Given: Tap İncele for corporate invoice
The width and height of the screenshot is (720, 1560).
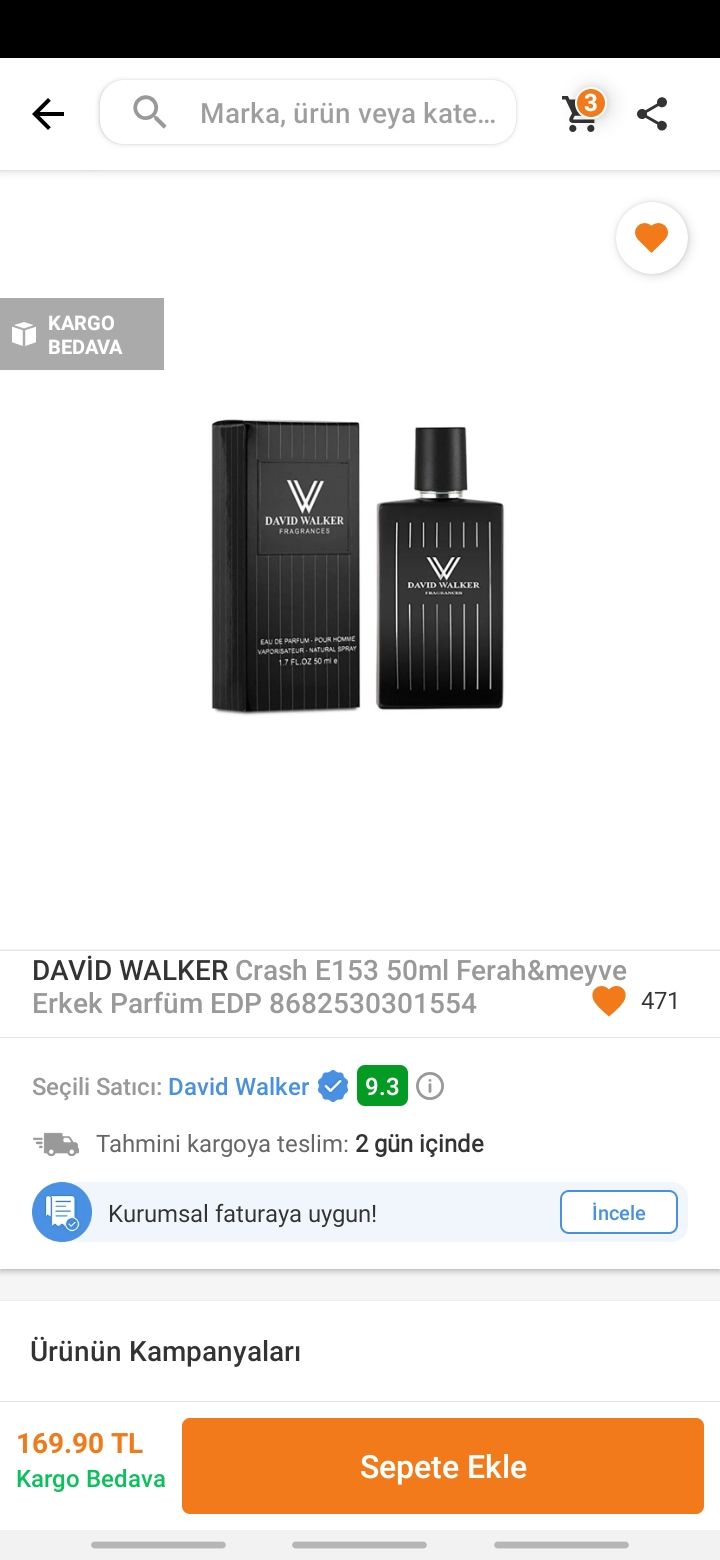Looking at the screenshot, I should pos(619,1213).
